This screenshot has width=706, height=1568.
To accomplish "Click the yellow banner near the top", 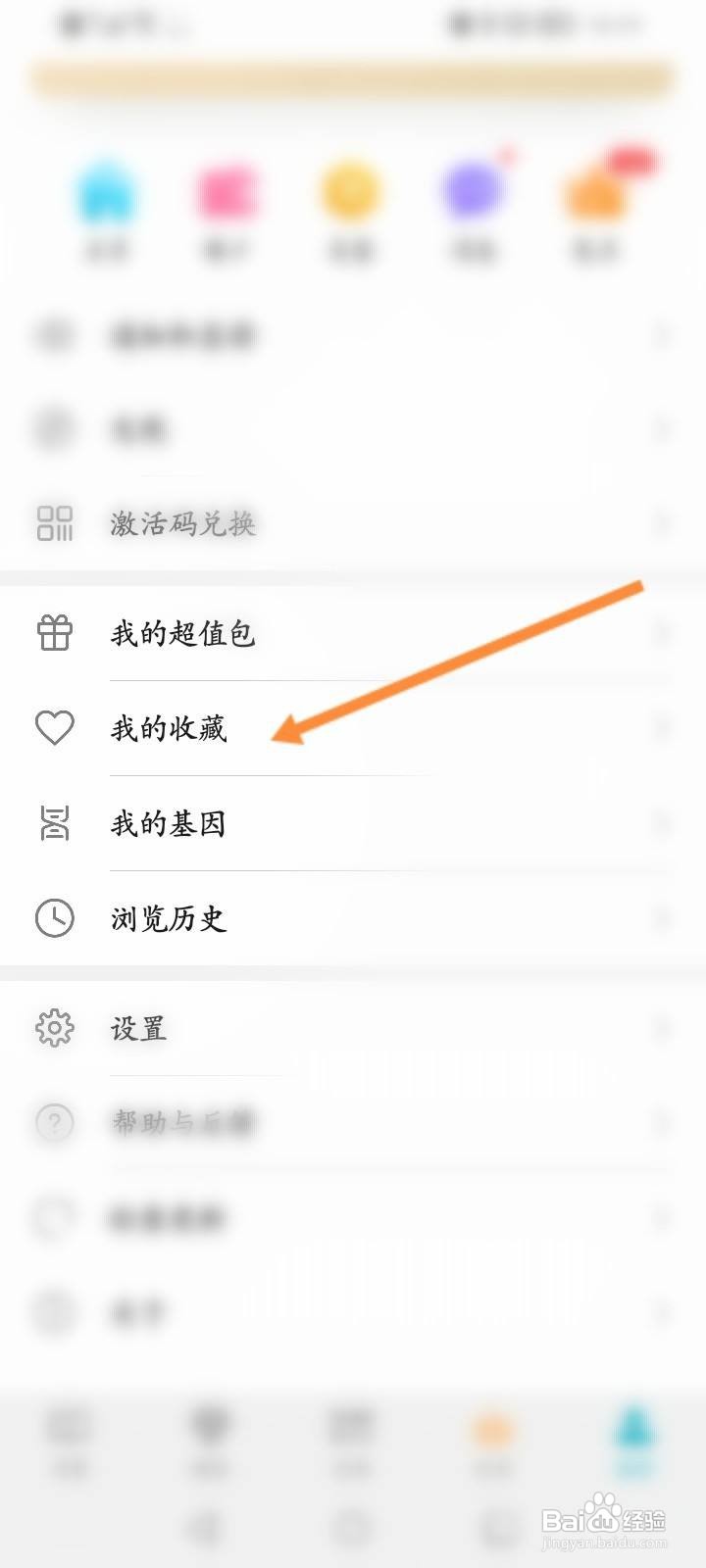I will point(353,80).
